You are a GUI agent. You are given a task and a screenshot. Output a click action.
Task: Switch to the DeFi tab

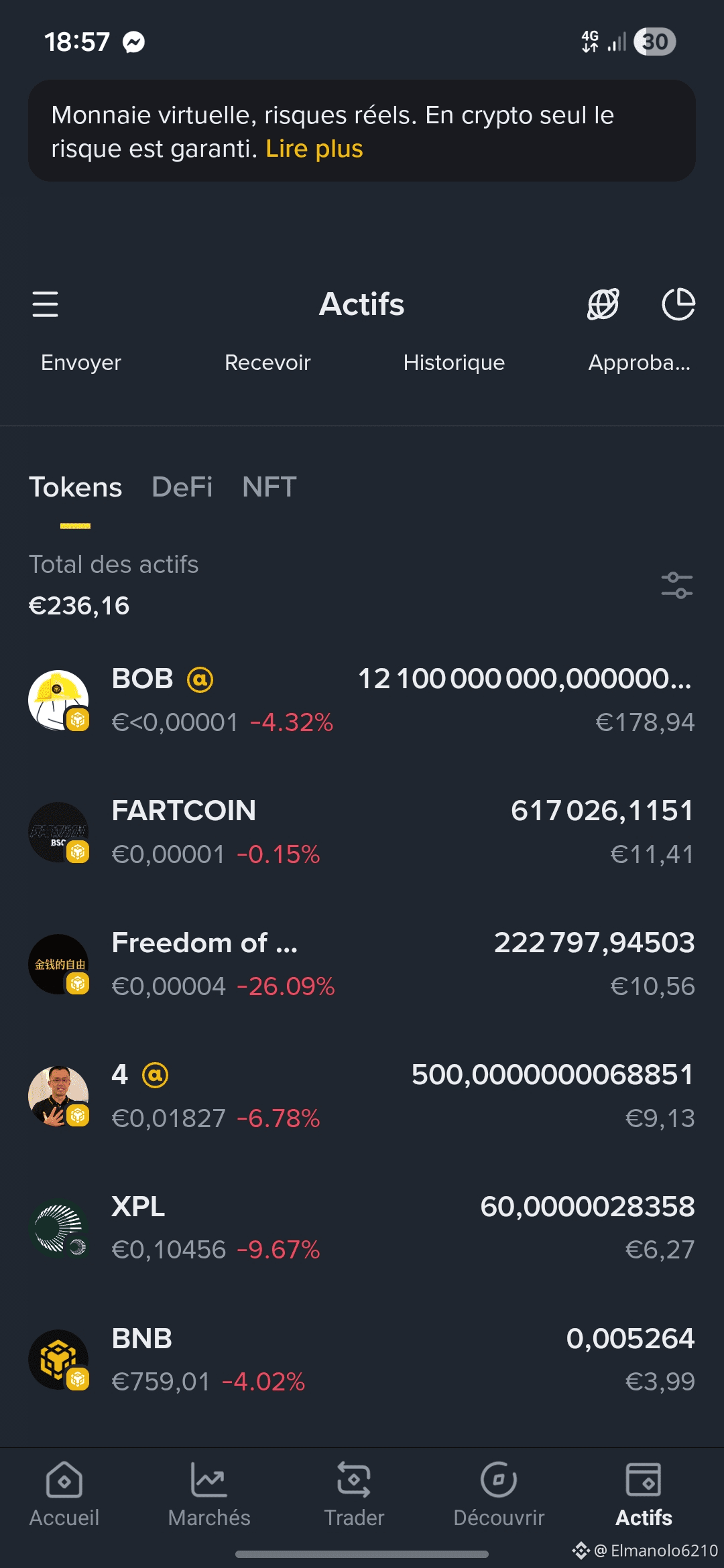182,487
